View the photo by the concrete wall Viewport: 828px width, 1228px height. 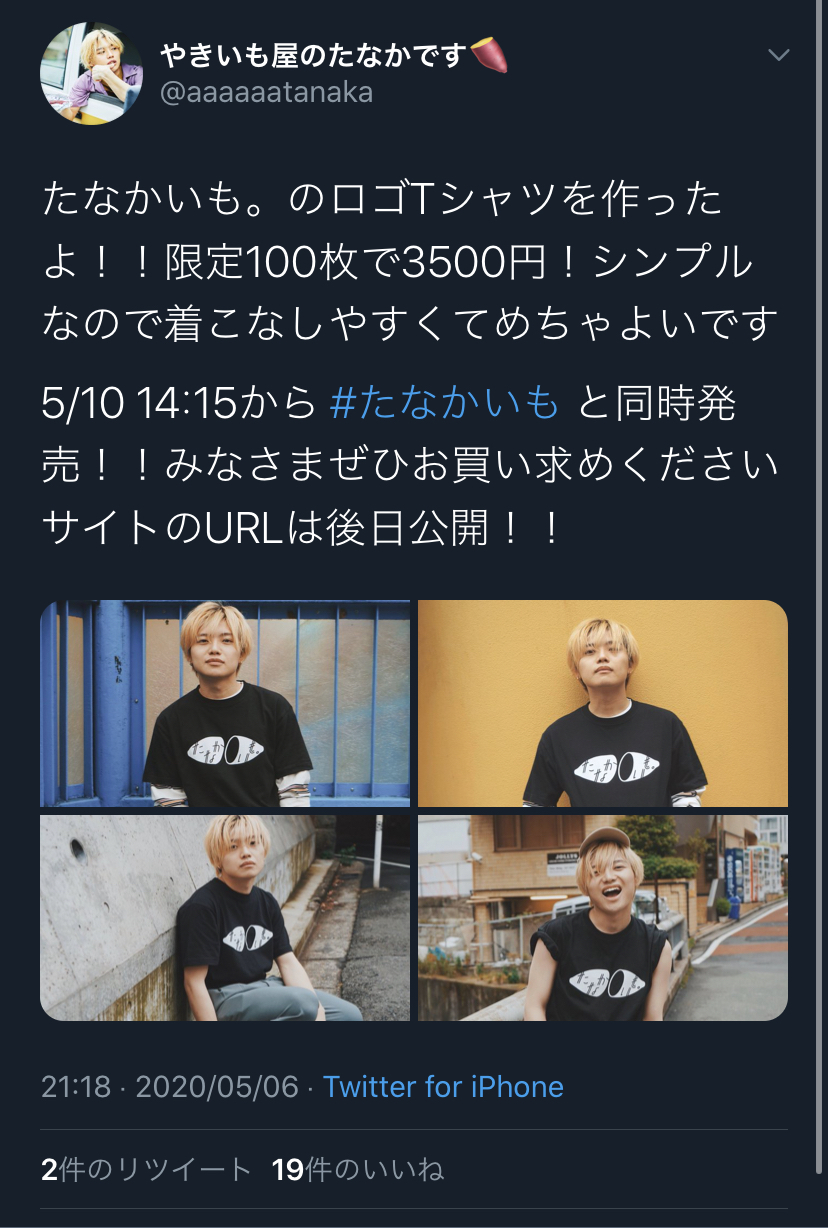(225, 918)
